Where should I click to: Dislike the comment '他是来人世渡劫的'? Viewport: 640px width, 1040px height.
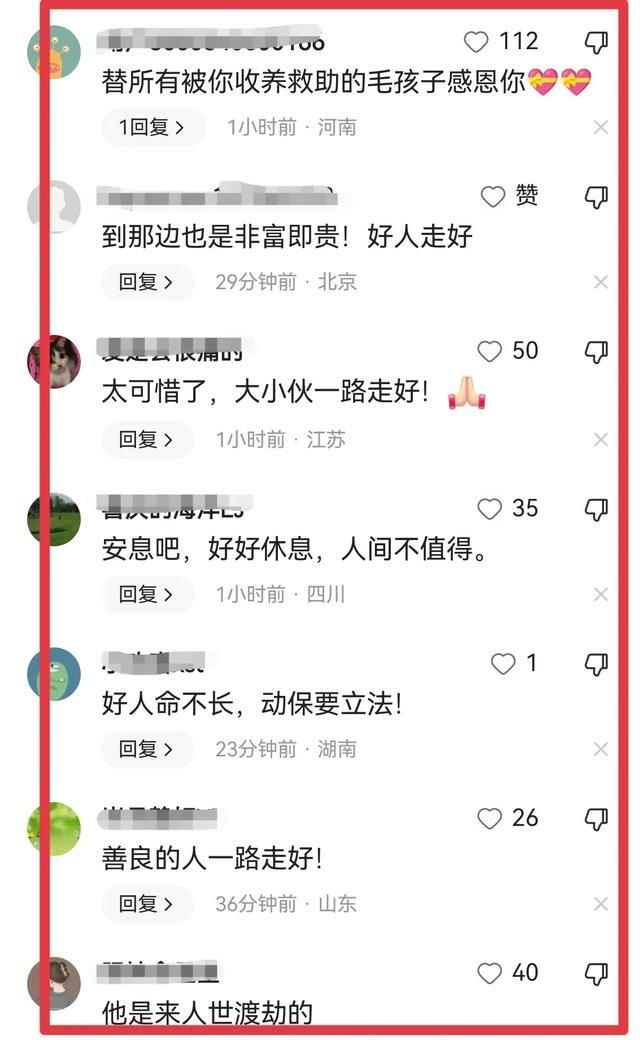click(596, 974)
